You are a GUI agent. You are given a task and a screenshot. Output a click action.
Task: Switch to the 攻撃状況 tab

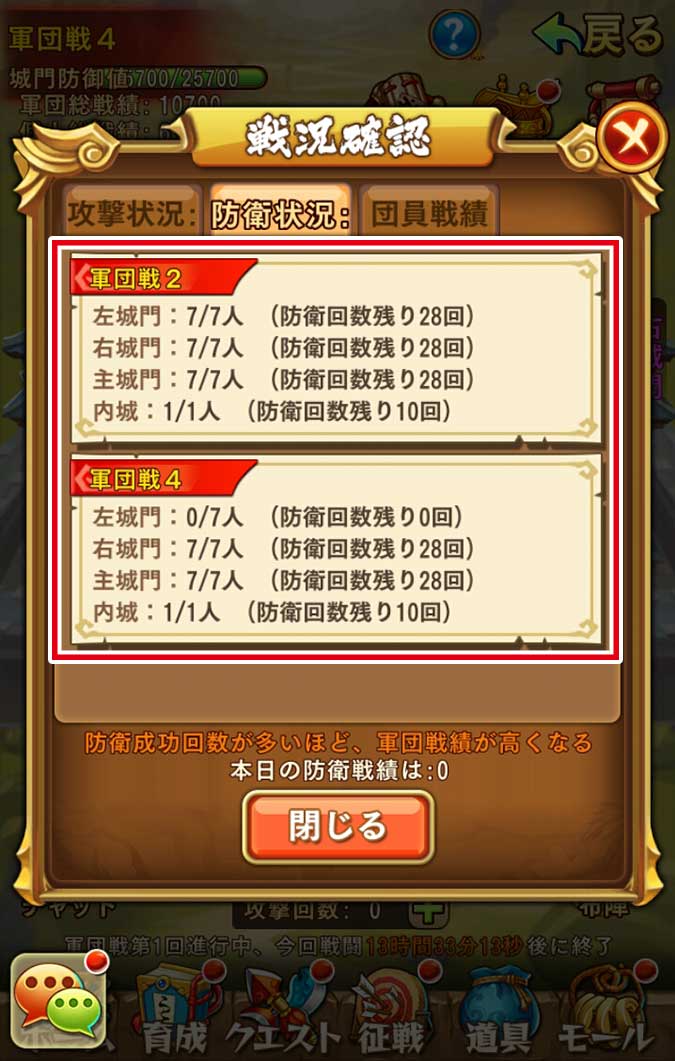click(132, 214)
